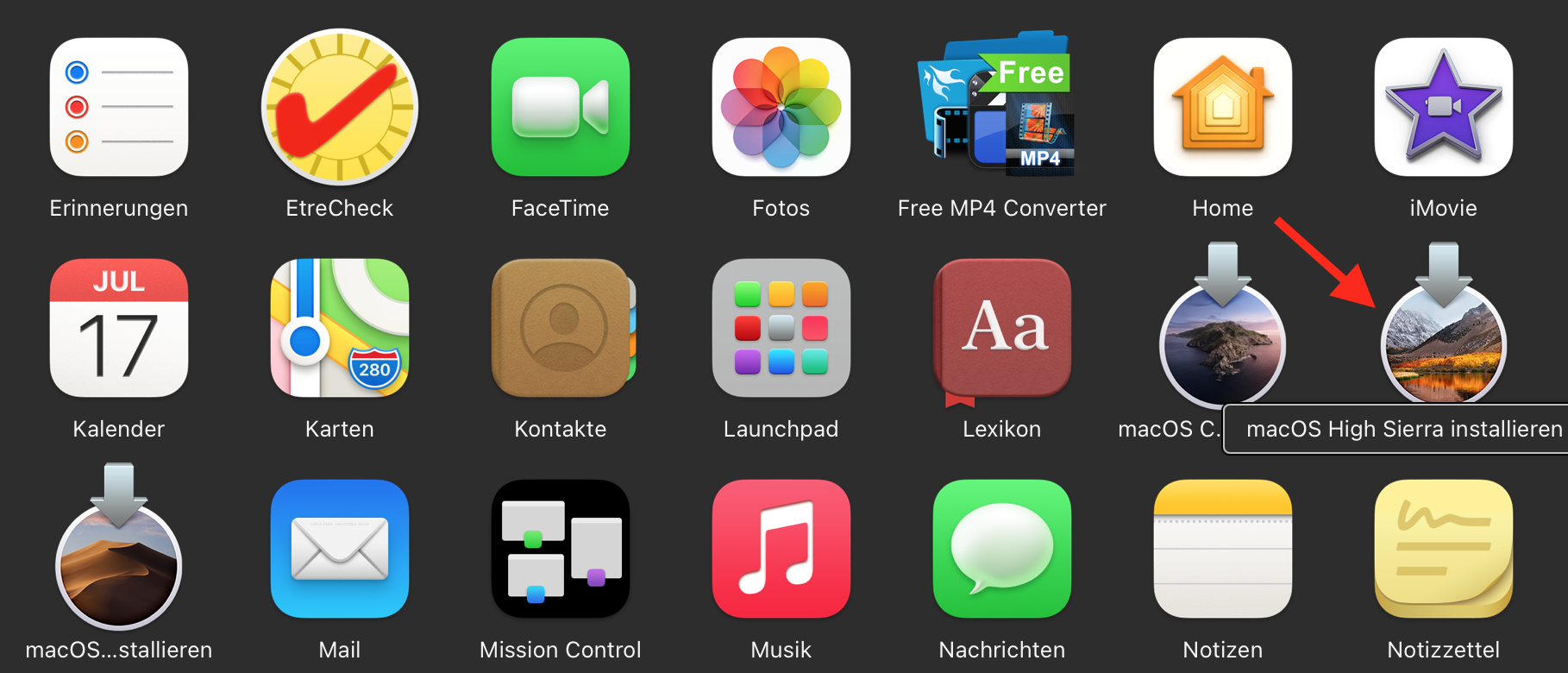Open Notizen
The height and width of the screenshot is (673, 1568).
click(1223, 549)
